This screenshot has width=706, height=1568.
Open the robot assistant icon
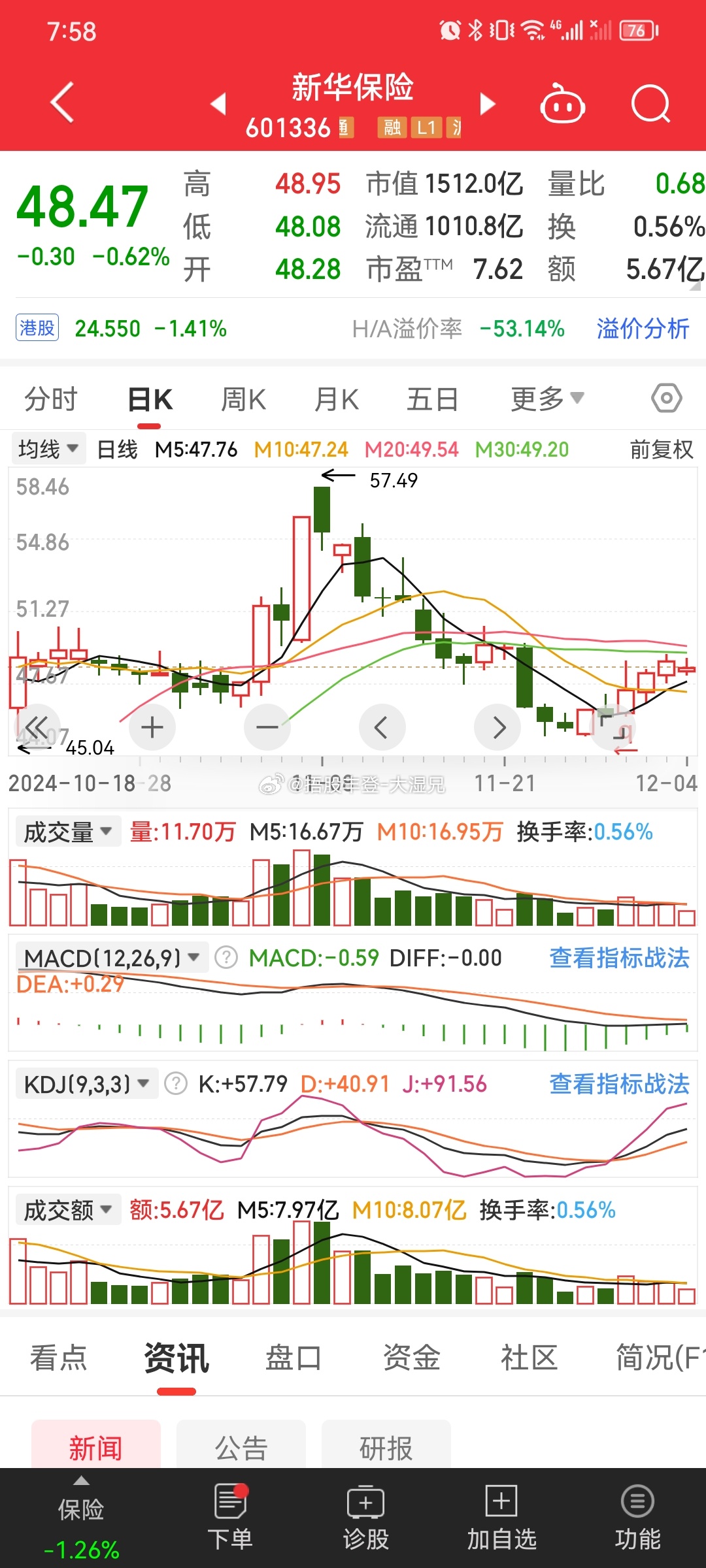coord(562,104)
